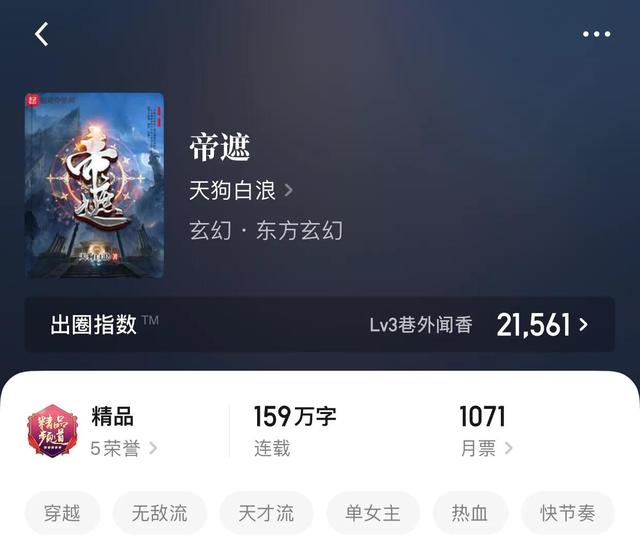Select the 穿越 tag

(62, 513)
